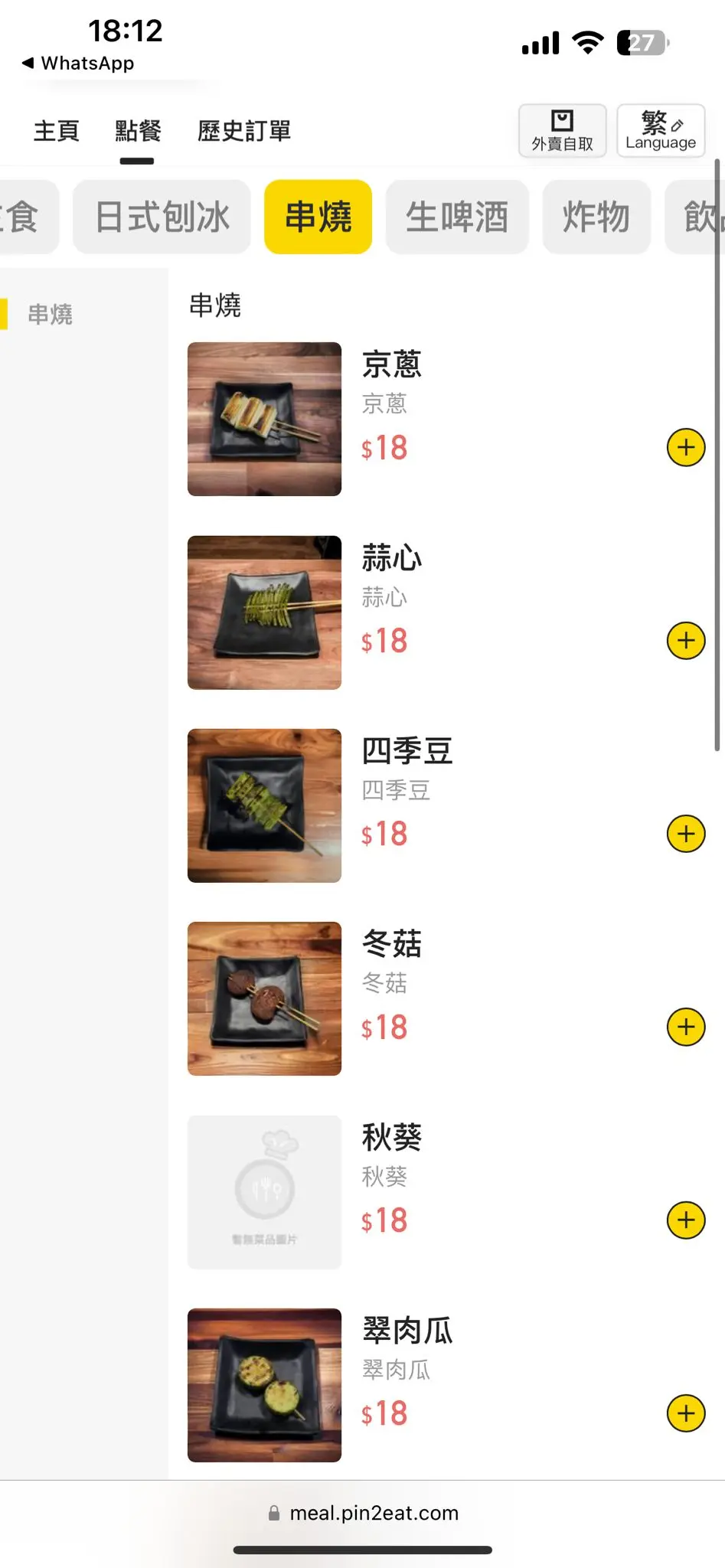
Task: Select the 日式刨冰 category chip
Action: click(x=162, y=217)
